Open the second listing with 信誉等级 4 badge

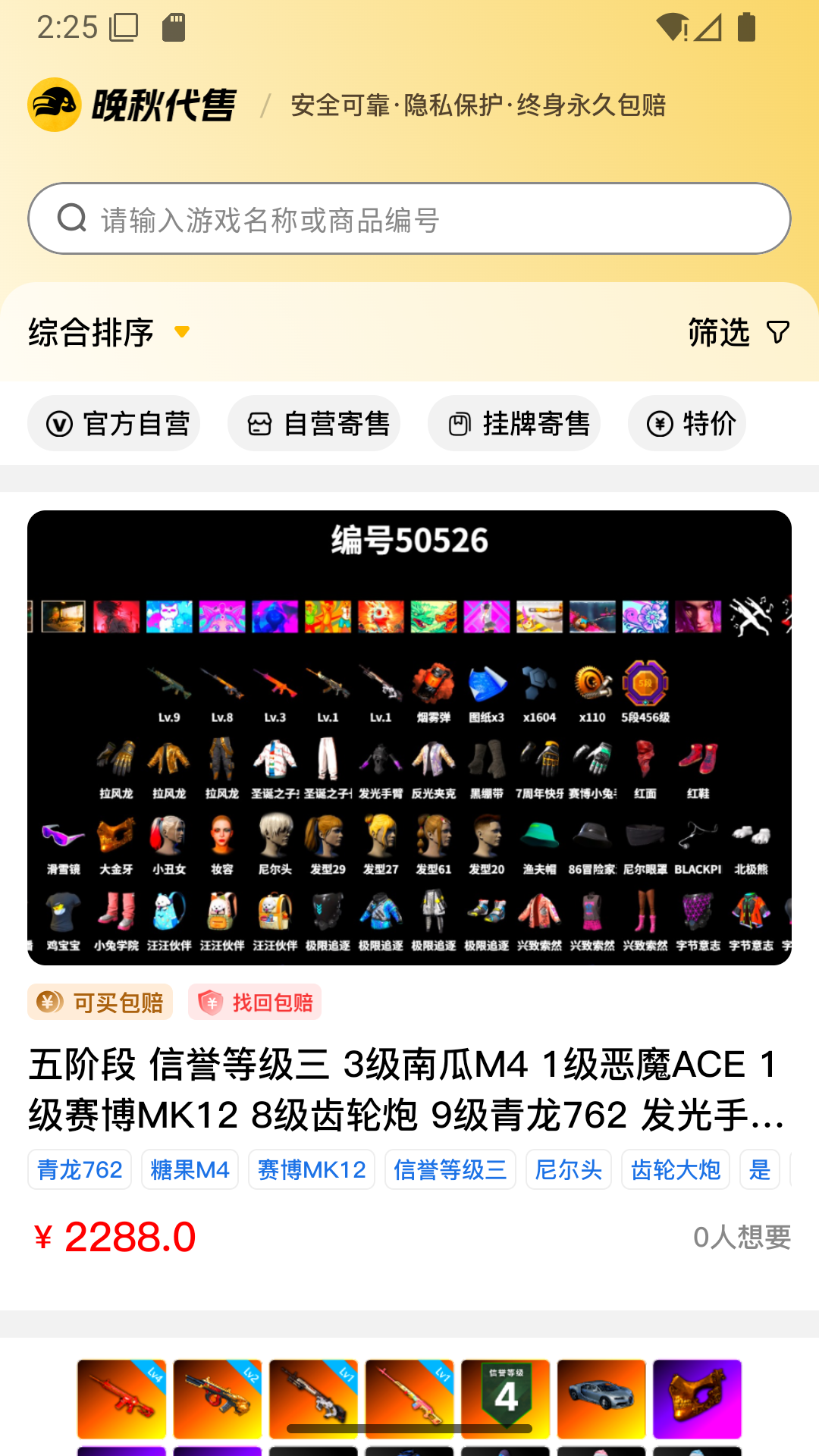tap(409, 1399)
